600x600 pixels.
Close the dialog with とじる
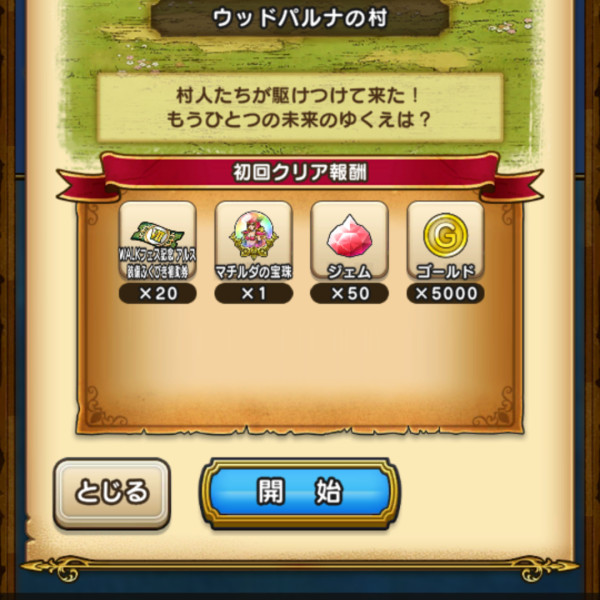click(111, 493)
